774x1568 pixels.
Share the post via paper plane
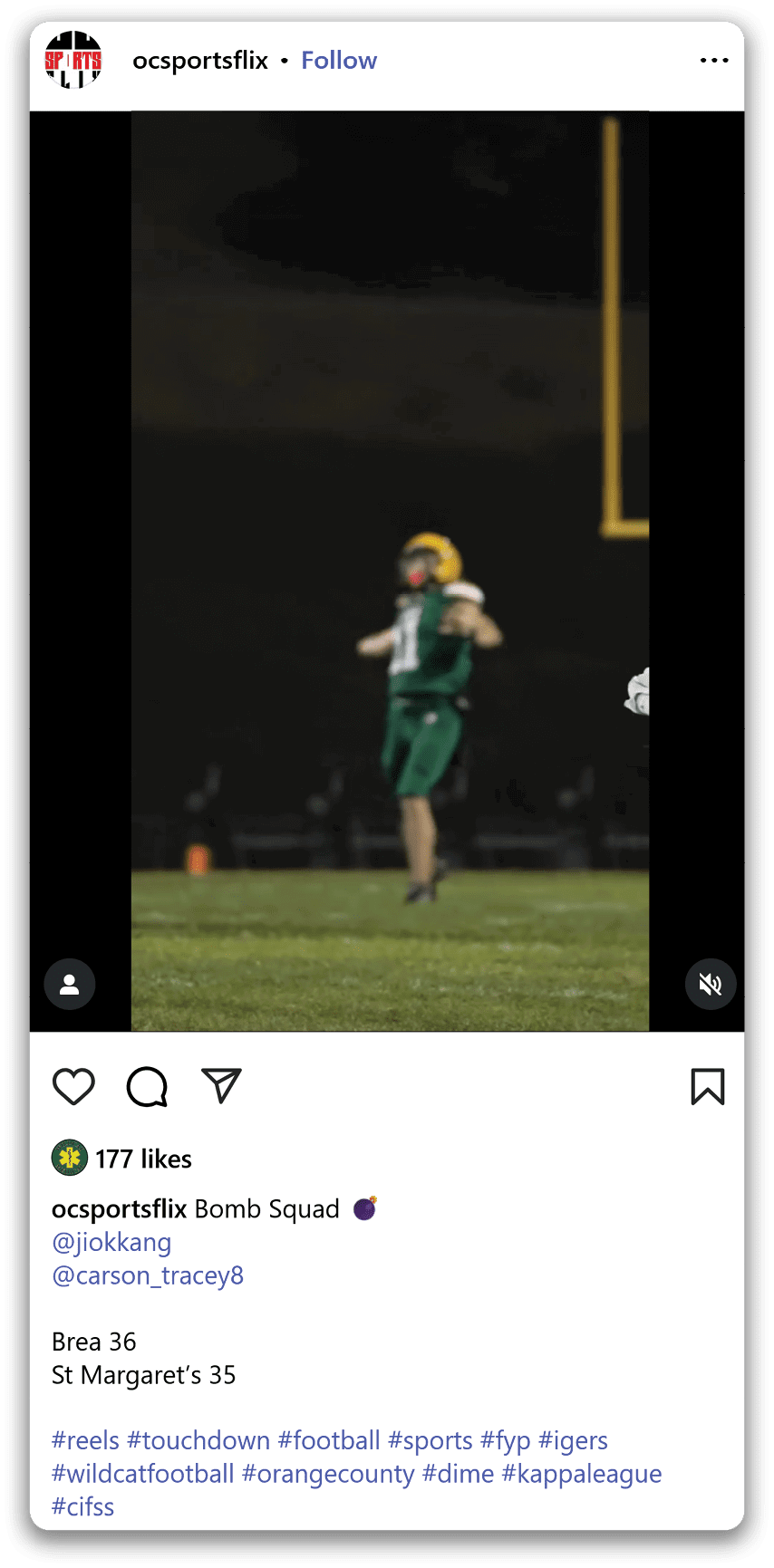[x=221, y=1085]
